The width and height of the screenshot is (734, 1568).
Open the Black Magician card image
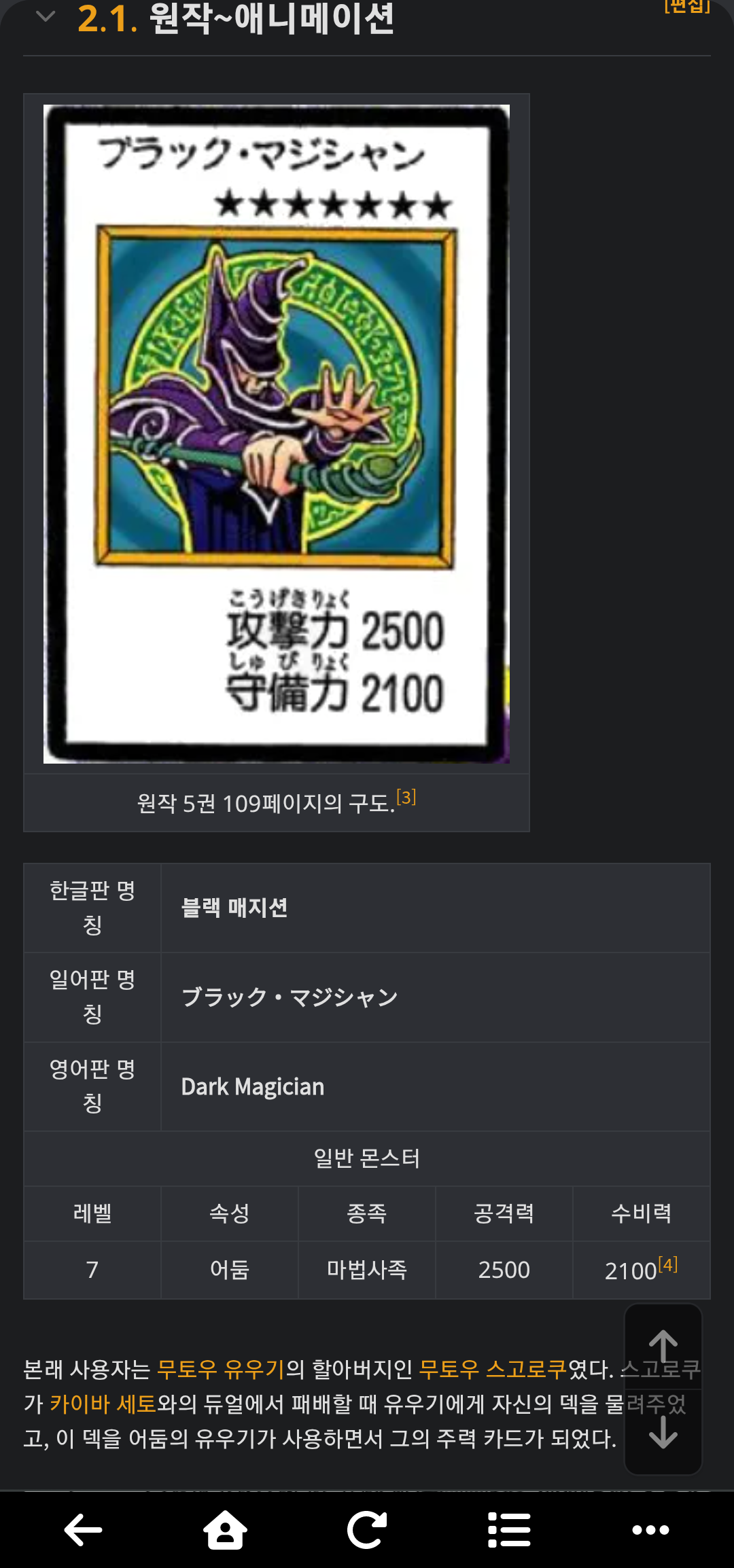[277, 433]
